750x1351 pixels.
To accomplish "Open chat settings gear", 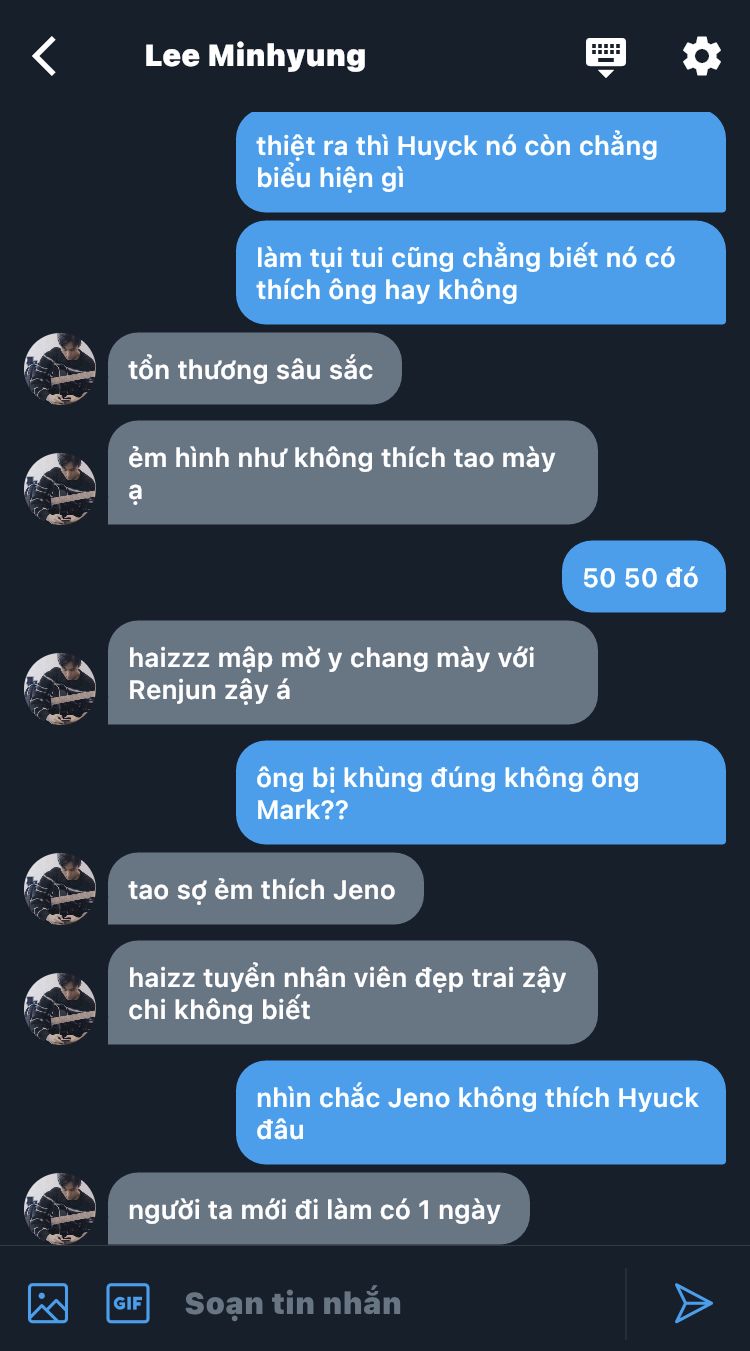I will pos(702,56).
